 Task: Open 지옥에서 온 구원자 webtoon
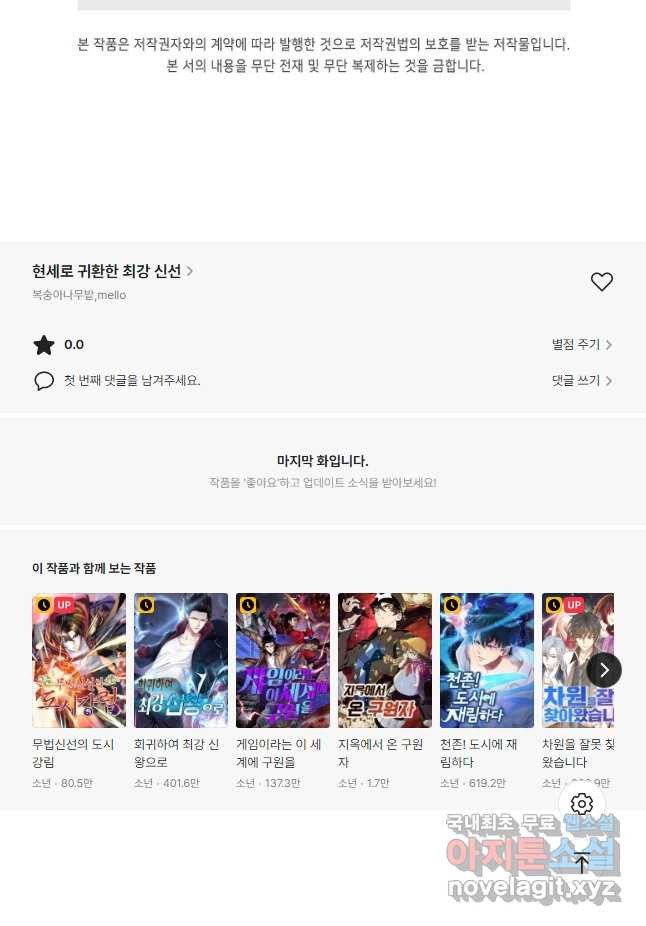385,660
